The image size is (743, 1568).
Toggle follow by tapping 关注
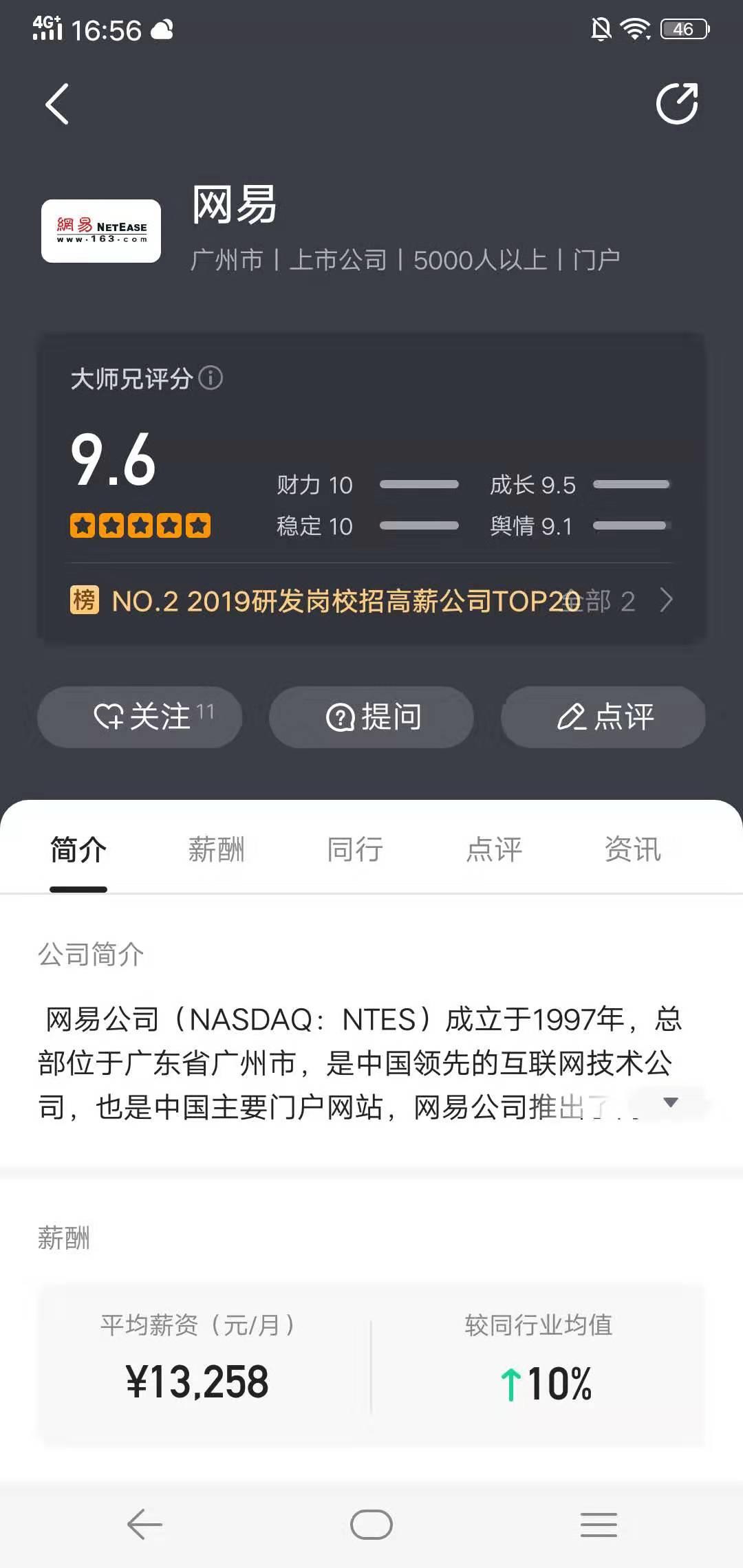pyautogui.click(x=139, y=716)
